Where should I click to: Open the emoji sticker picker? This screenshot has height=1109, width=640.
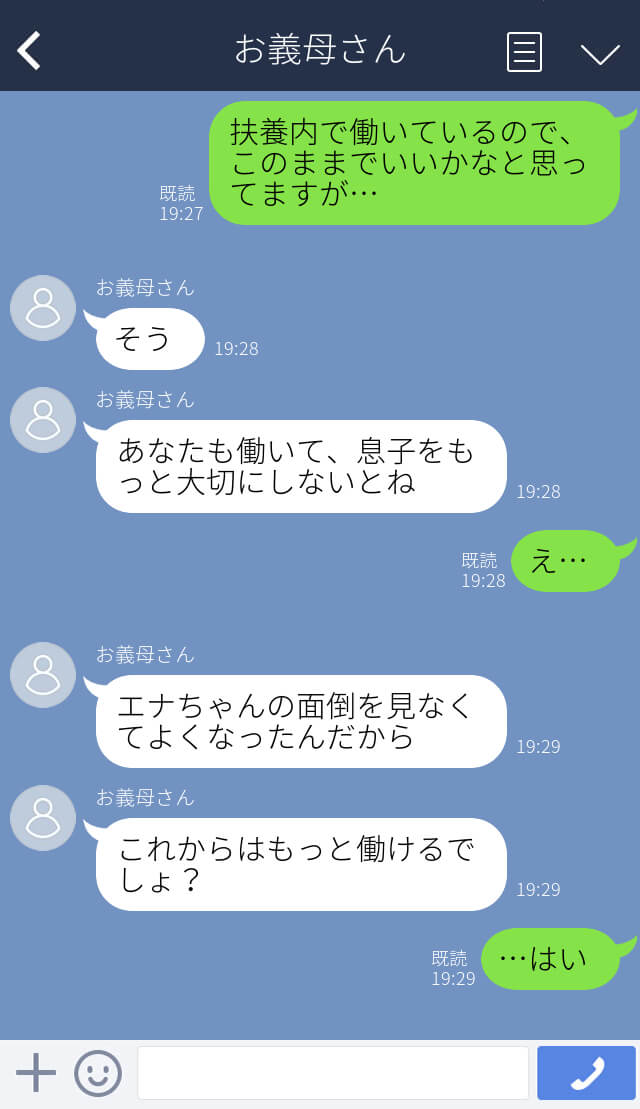(x=98, y=1073)
